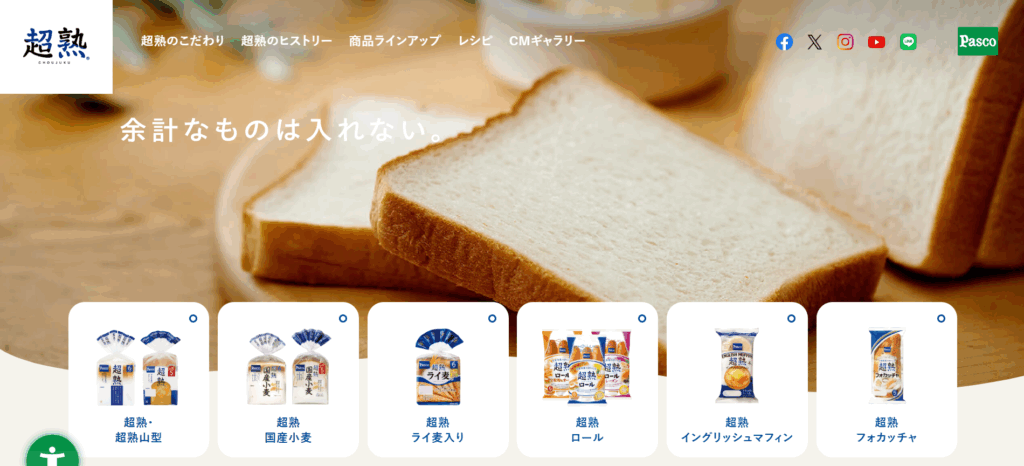Open the YouTube channel icon
Screen dimensions: 1024x466
876,42
